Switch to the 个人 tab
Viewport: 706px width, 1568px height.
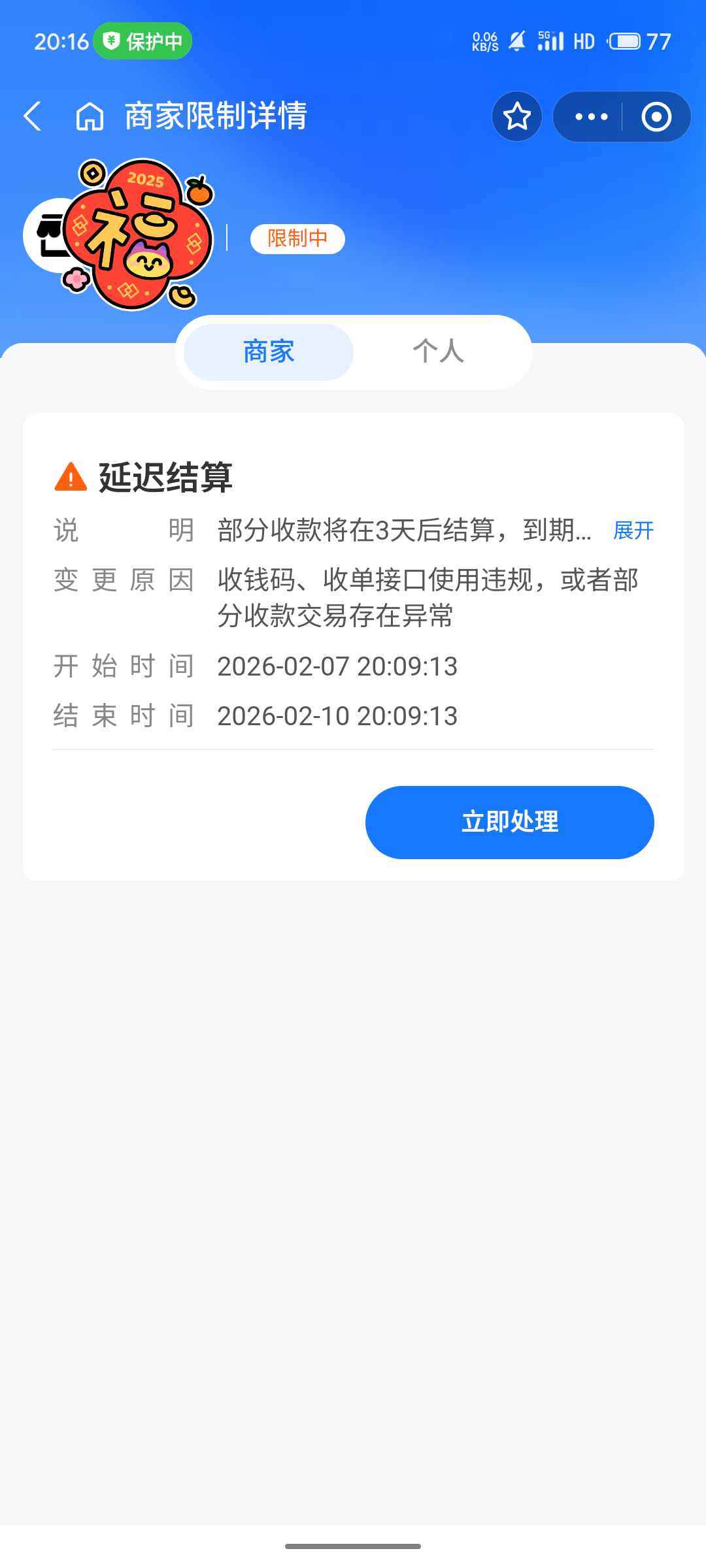point(439,352)
